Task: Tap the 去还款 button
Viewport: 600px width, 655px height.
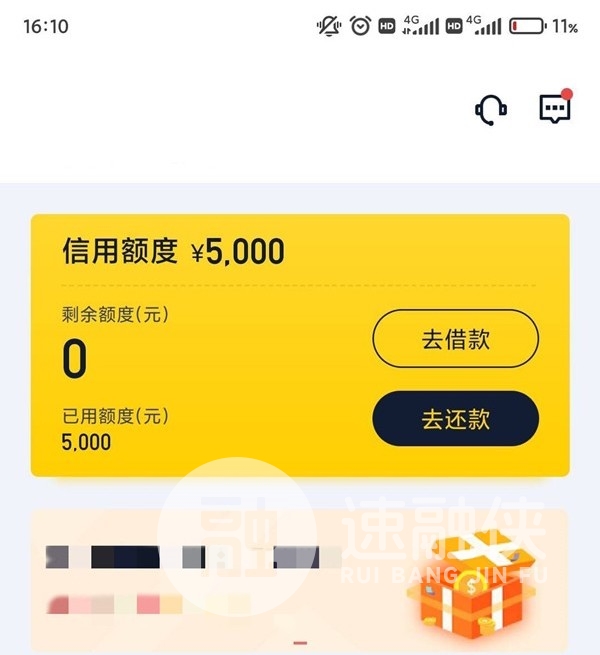Action: [455, 419]
